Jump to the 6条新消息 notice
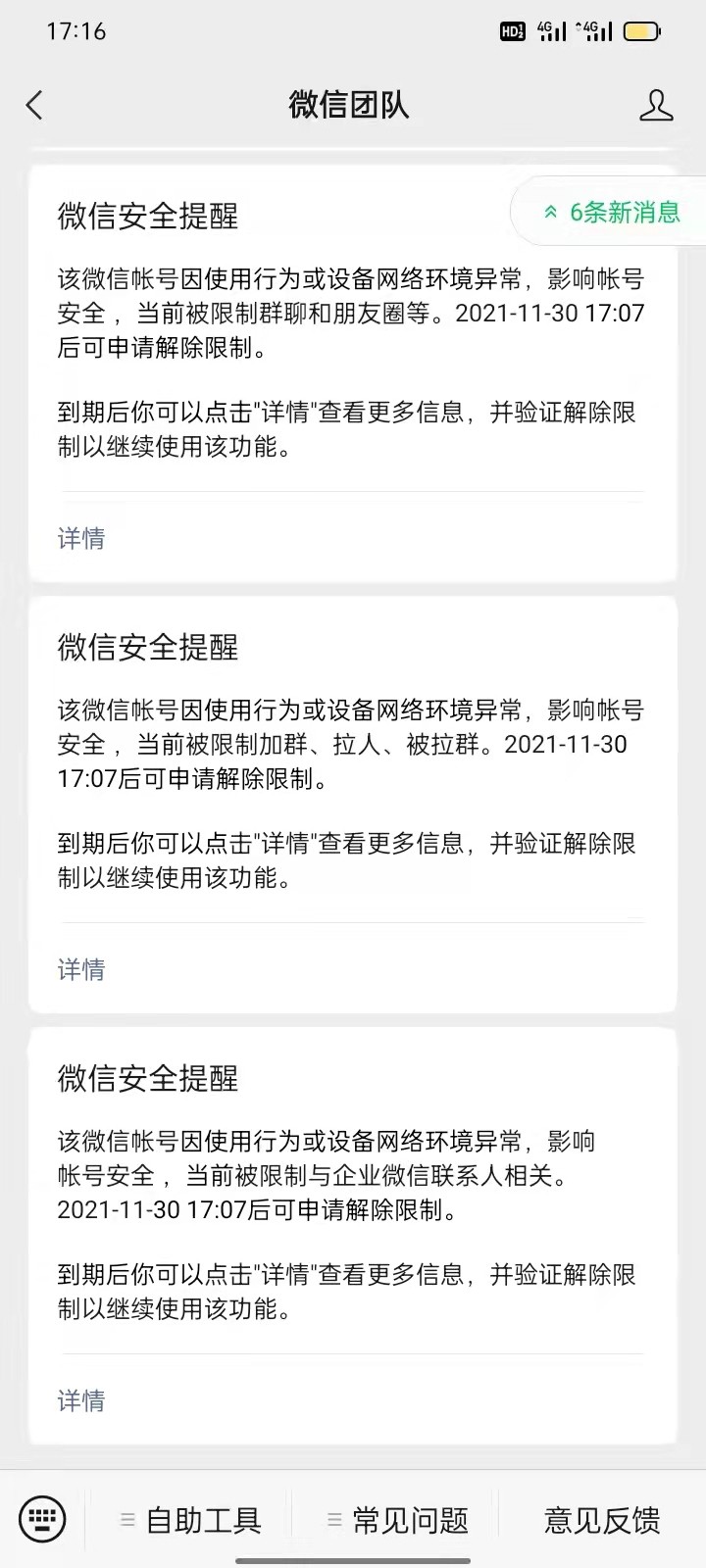 (612, 212)
